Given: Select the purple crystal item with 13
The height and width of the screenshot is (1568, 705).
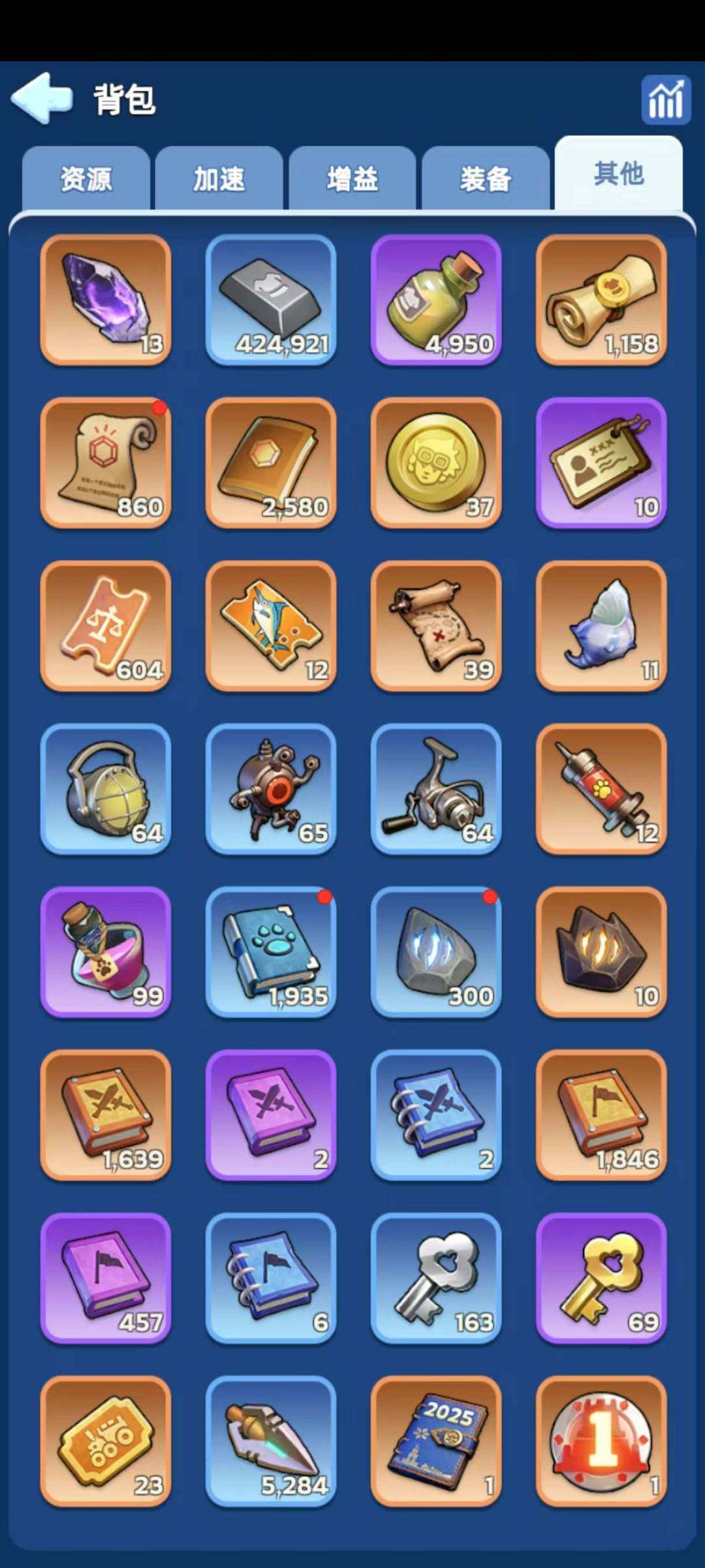Looking at the screenshot, I should [x=106, y=300].
